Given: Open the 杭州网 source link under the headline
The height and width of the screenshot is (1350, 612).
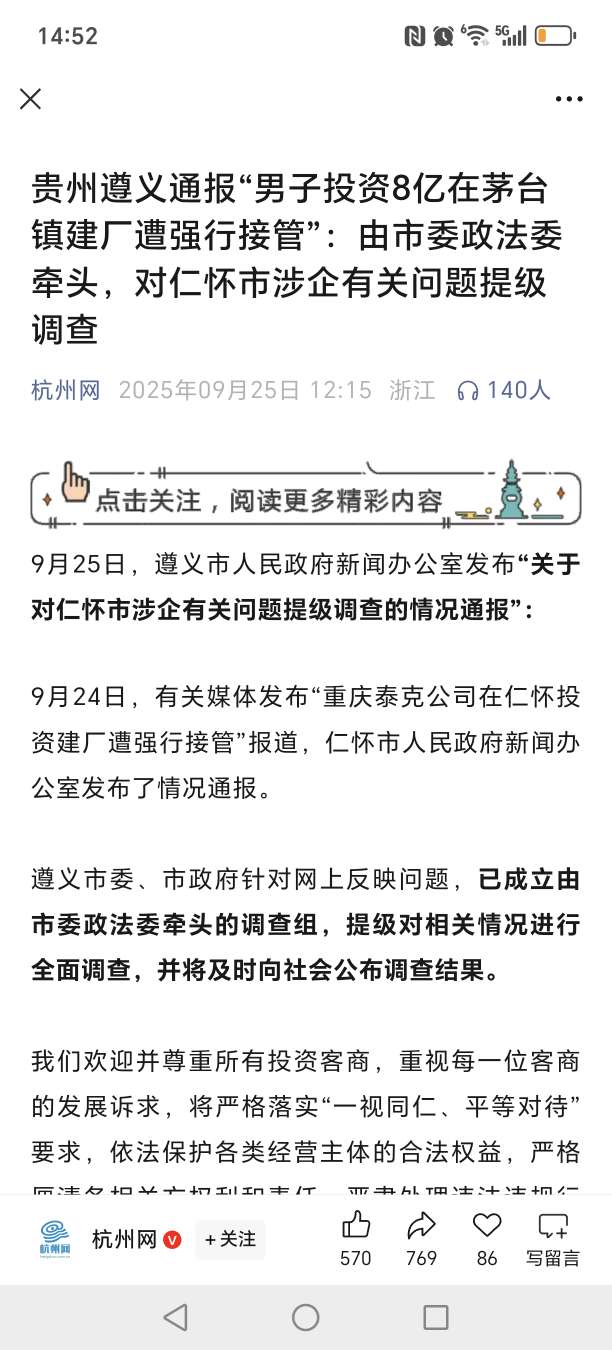Looking at the screenshot, I should 66,390.
